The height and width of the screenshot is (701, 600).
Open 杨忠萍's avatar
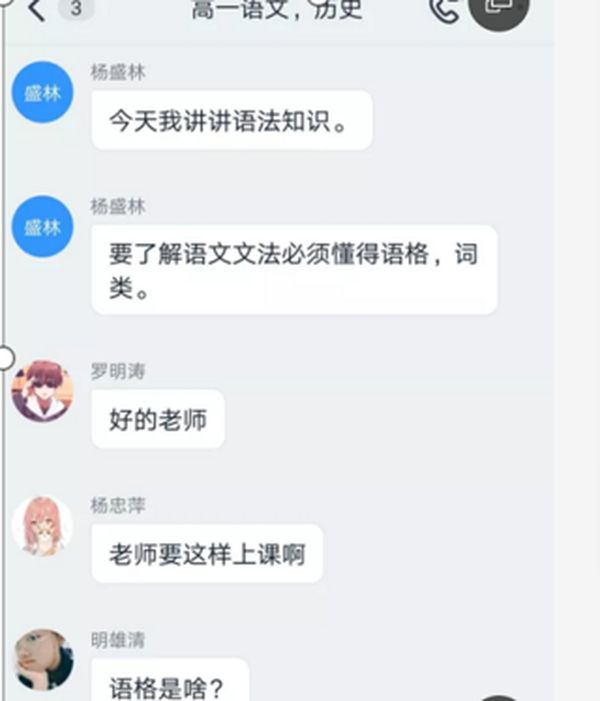tap(42, 525)
